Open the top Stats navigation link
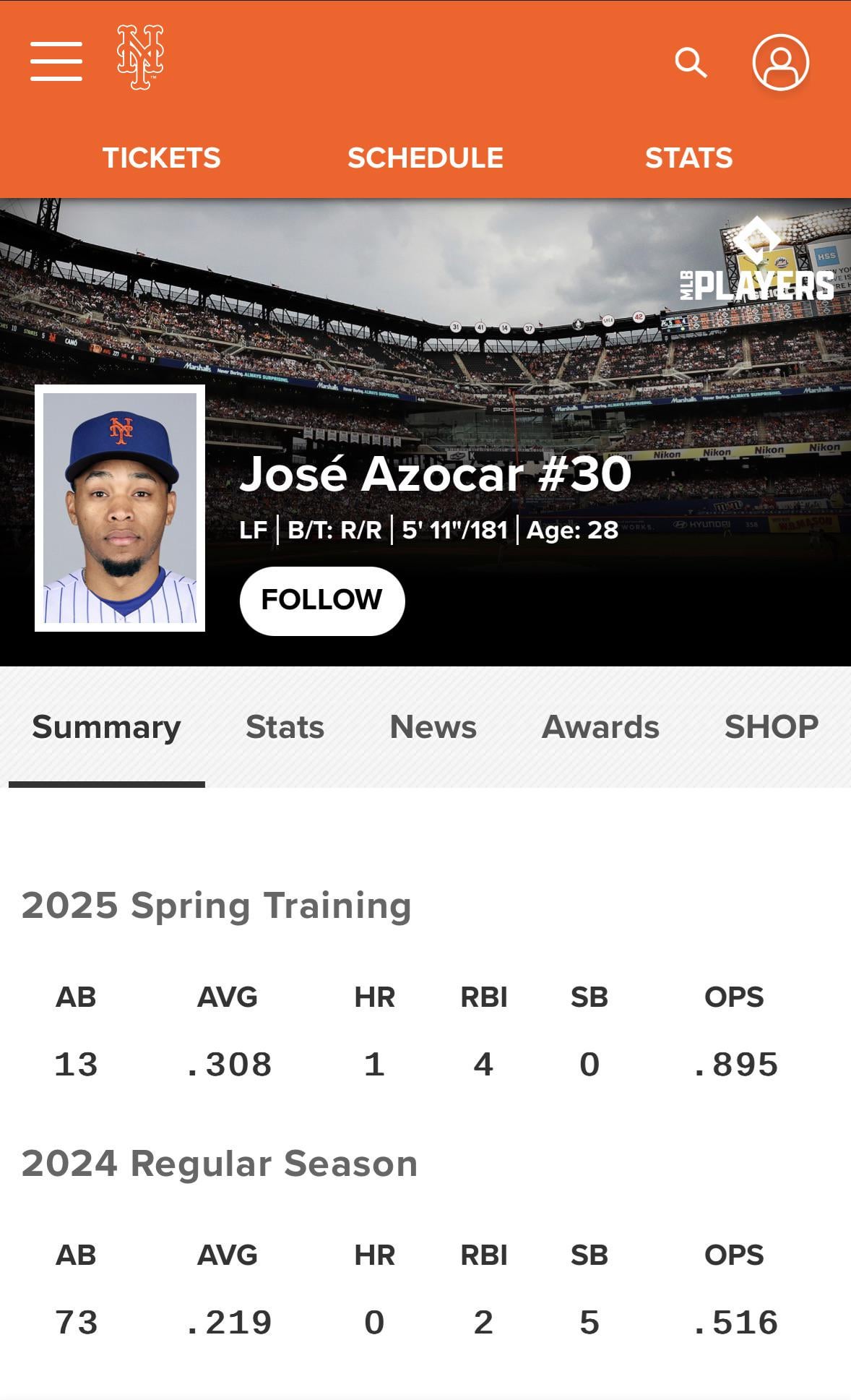The width and height of the screenshot is (851, 1400). point(688,158)
